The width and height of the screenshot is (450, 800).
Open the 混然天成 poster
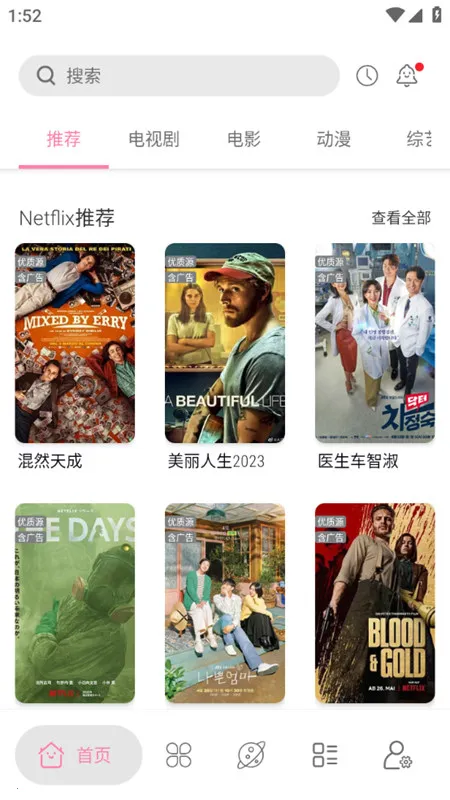coord(75,343)
